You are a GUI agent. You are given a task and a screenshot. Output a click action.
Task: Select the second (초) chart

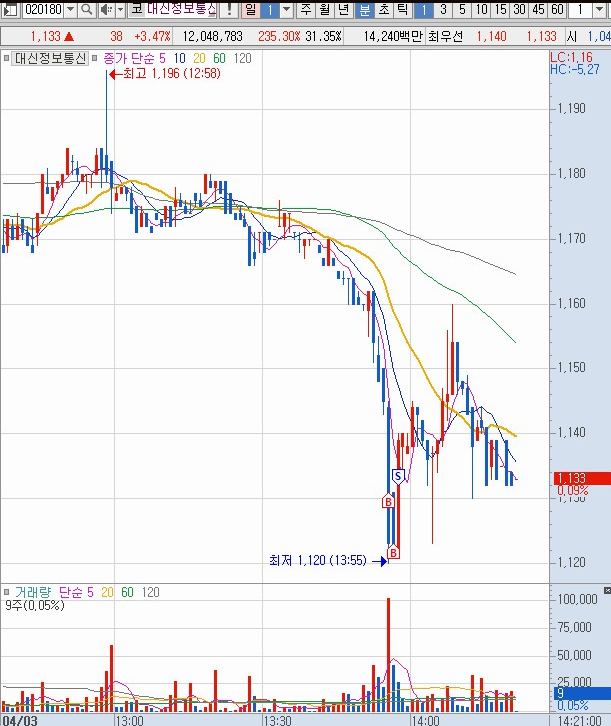(x=384, y=10)
